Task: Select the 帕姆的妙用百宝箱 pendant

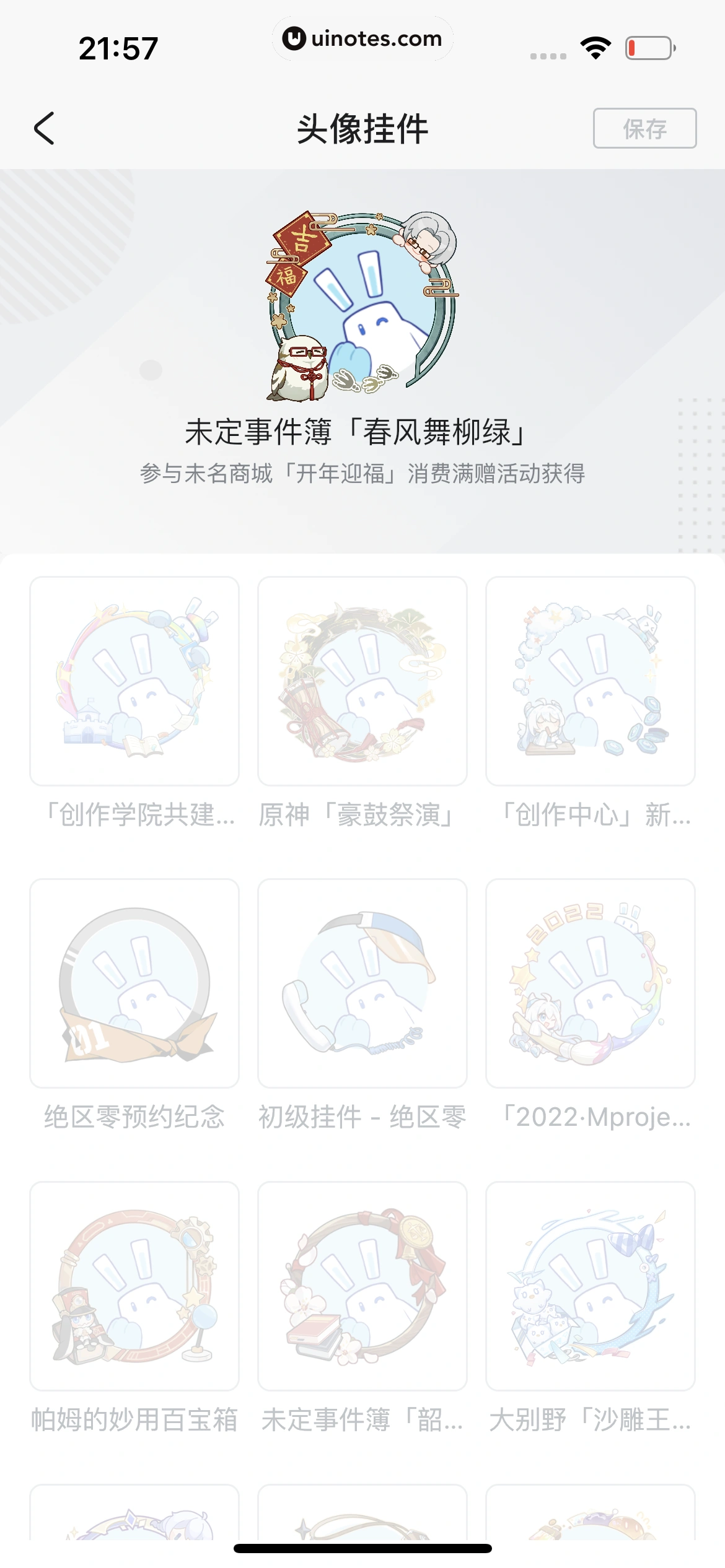Action: (x=134, y=1286)
